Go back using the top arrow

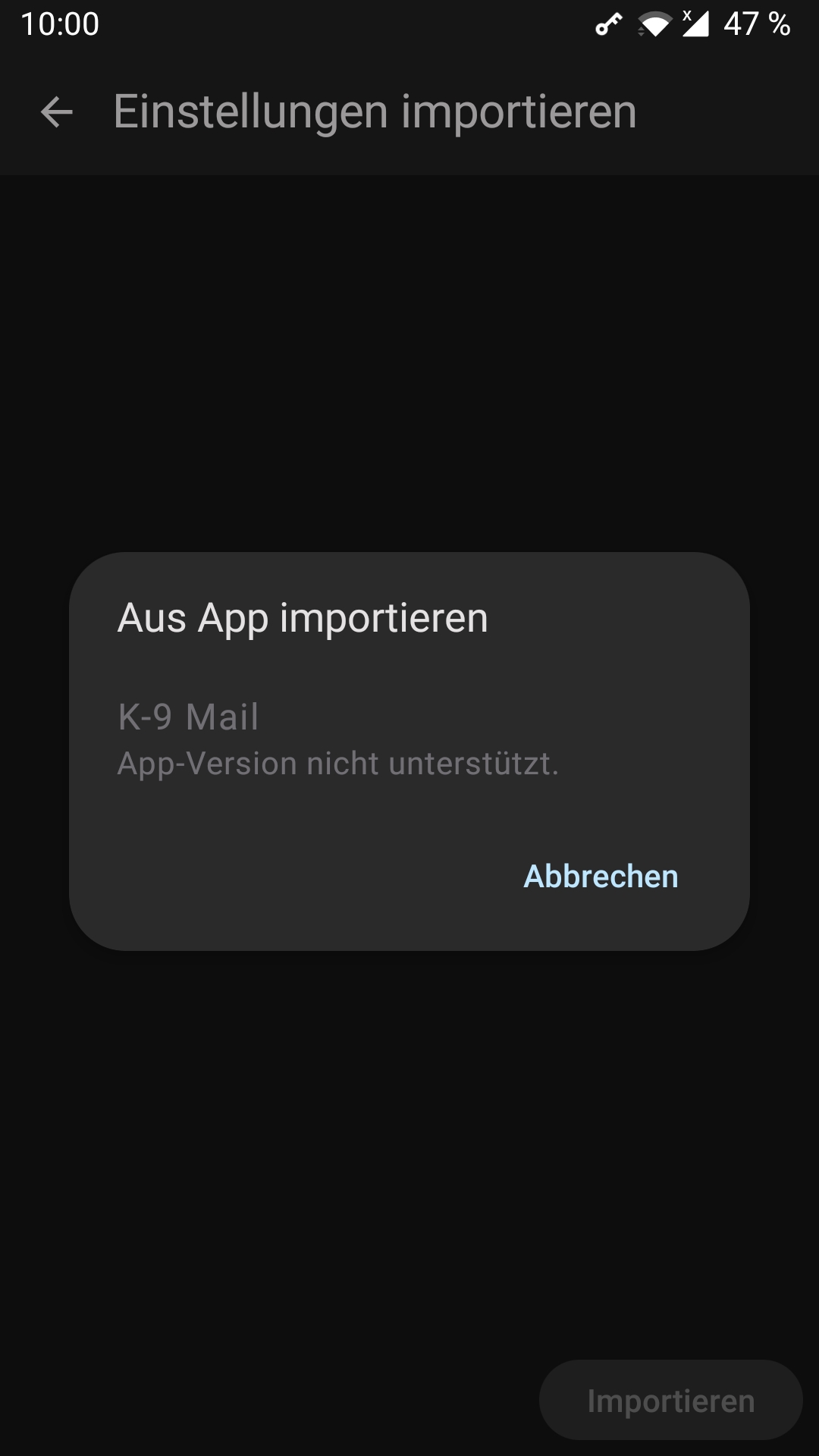(56, 112)
